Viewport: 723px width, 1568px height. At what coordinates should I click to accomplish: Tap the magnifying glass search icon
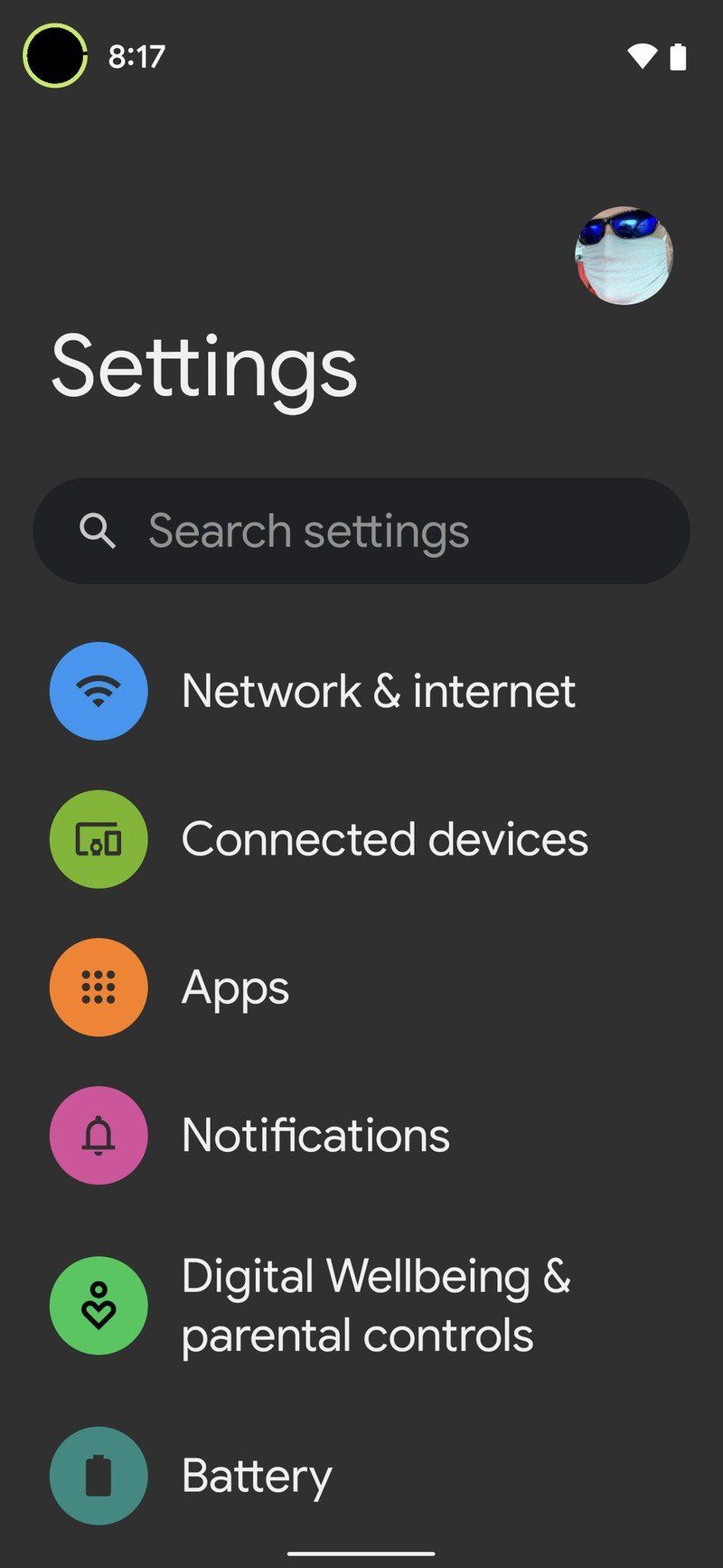coord(98,531)
